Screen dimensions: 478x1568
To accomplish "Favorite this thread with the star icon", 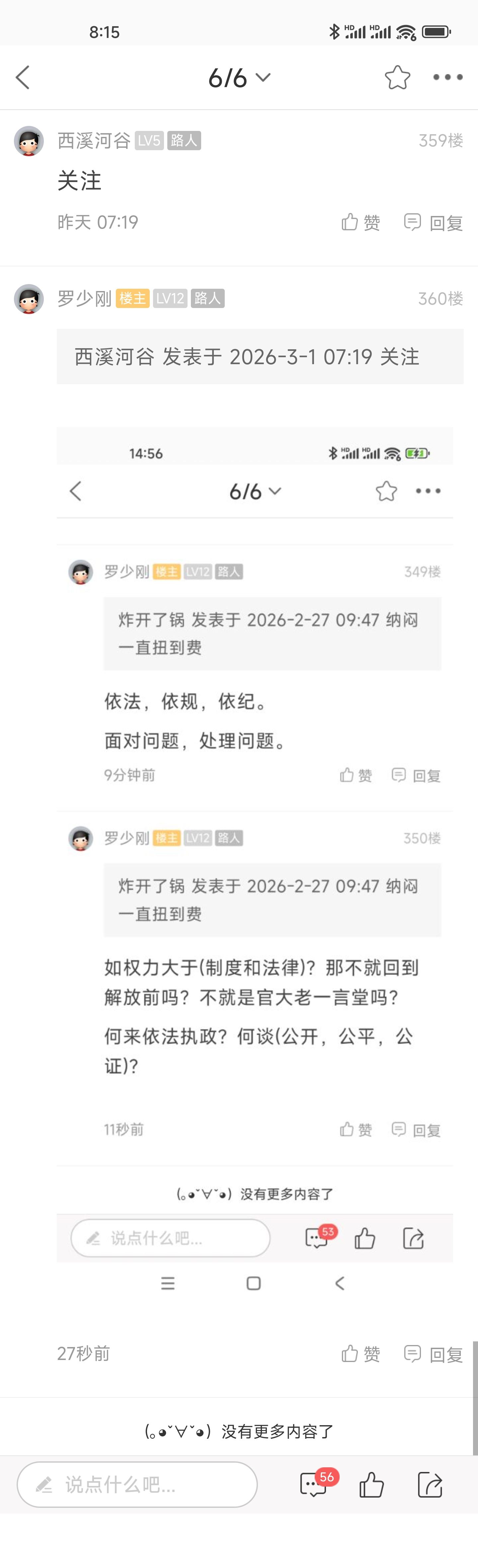I will 397,77.
